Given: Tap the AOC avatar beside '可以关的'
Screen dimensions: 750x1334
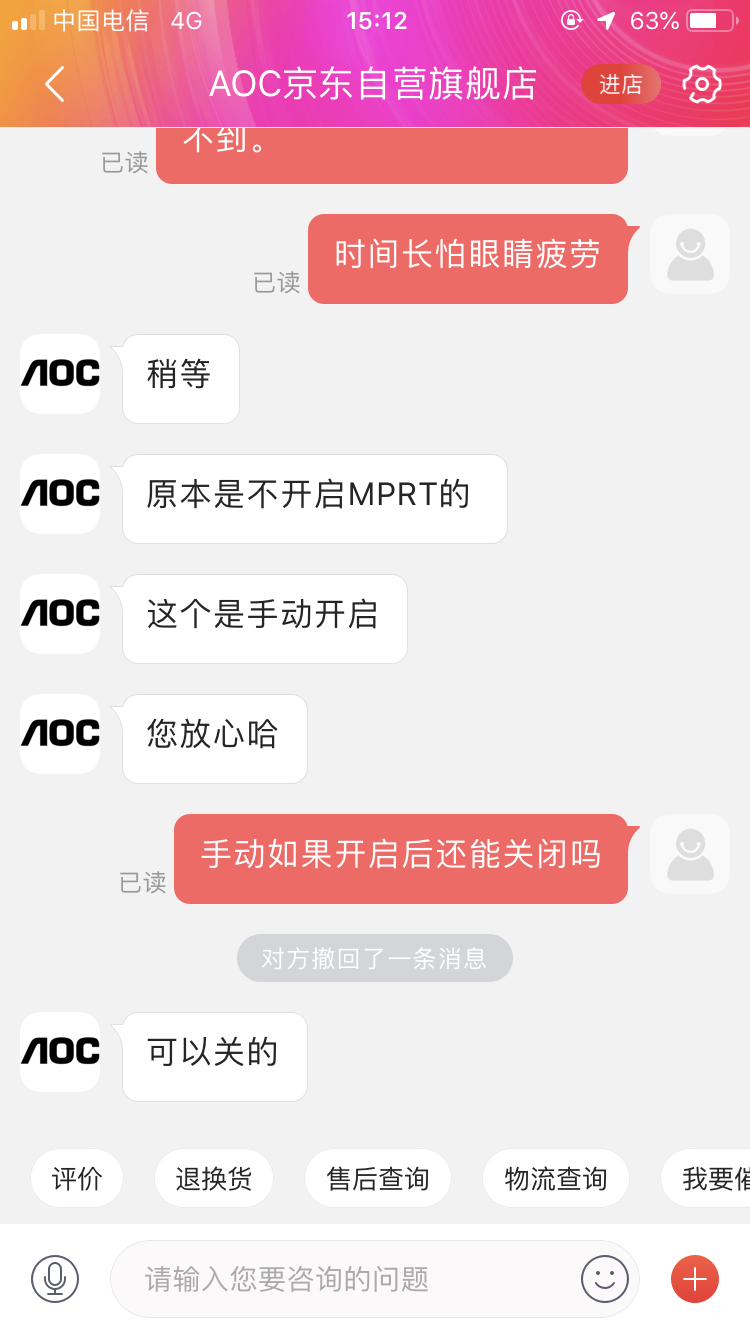Looking at the screenshot, I should [59, 1053].
